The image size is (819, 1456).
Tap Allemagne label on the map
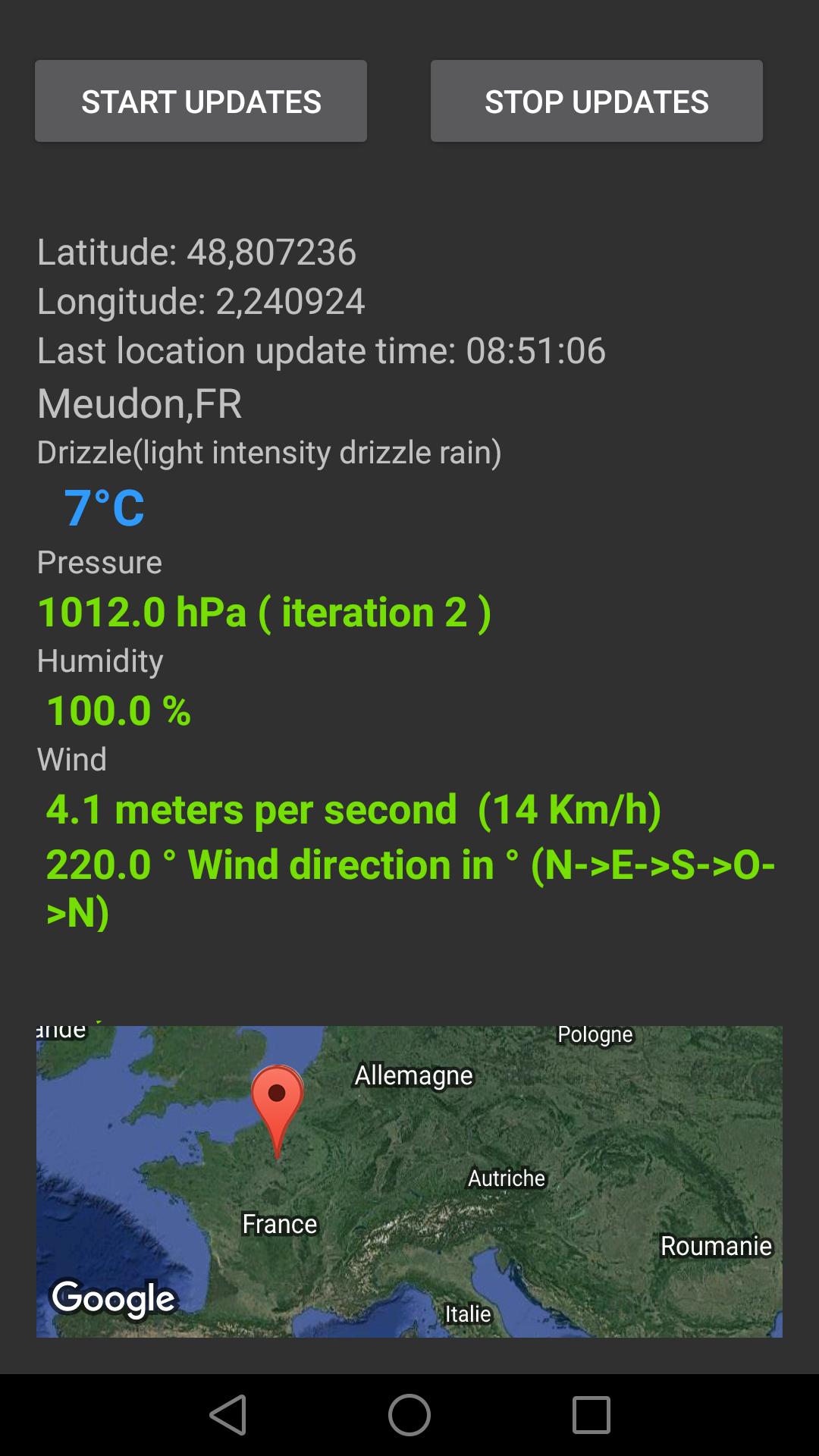click(x=414, y=1075)
